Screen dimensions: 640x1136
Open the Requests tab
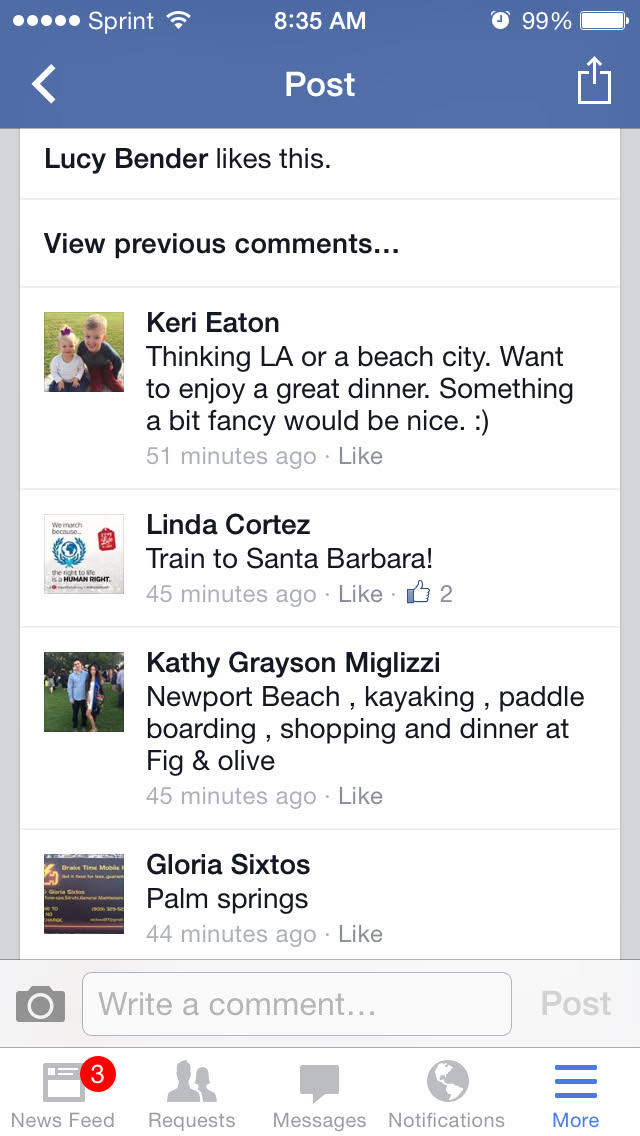(x=191, y=1093)
